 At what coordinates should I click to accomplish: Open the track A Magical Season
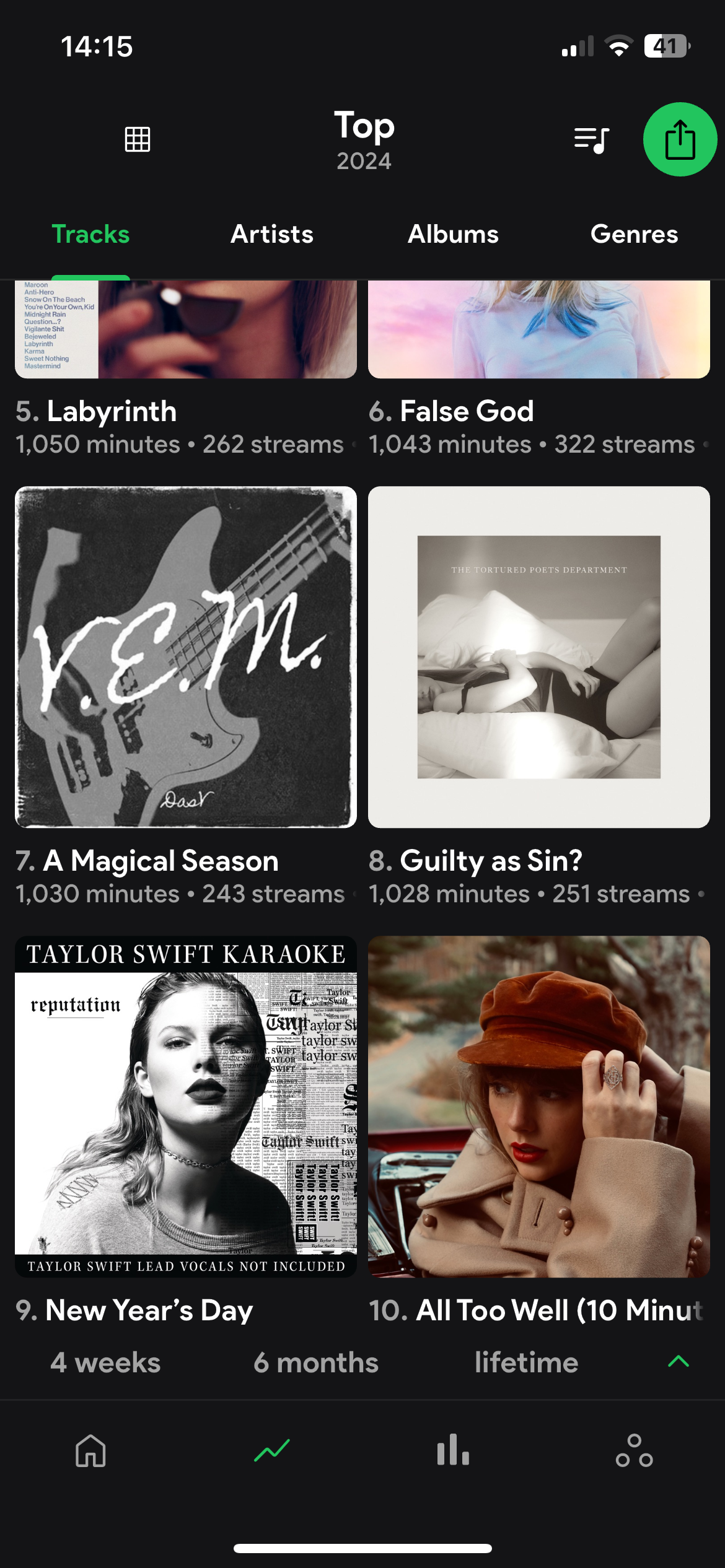coord(185,657)
